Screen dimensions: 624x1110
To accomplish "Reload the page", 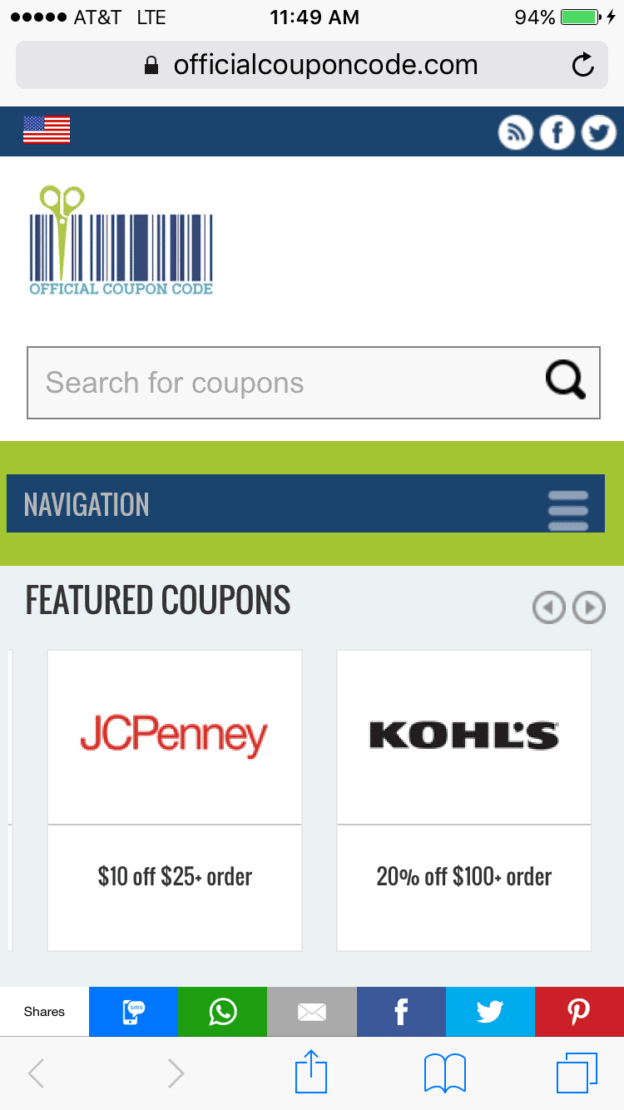I will [x=582, y=66].
